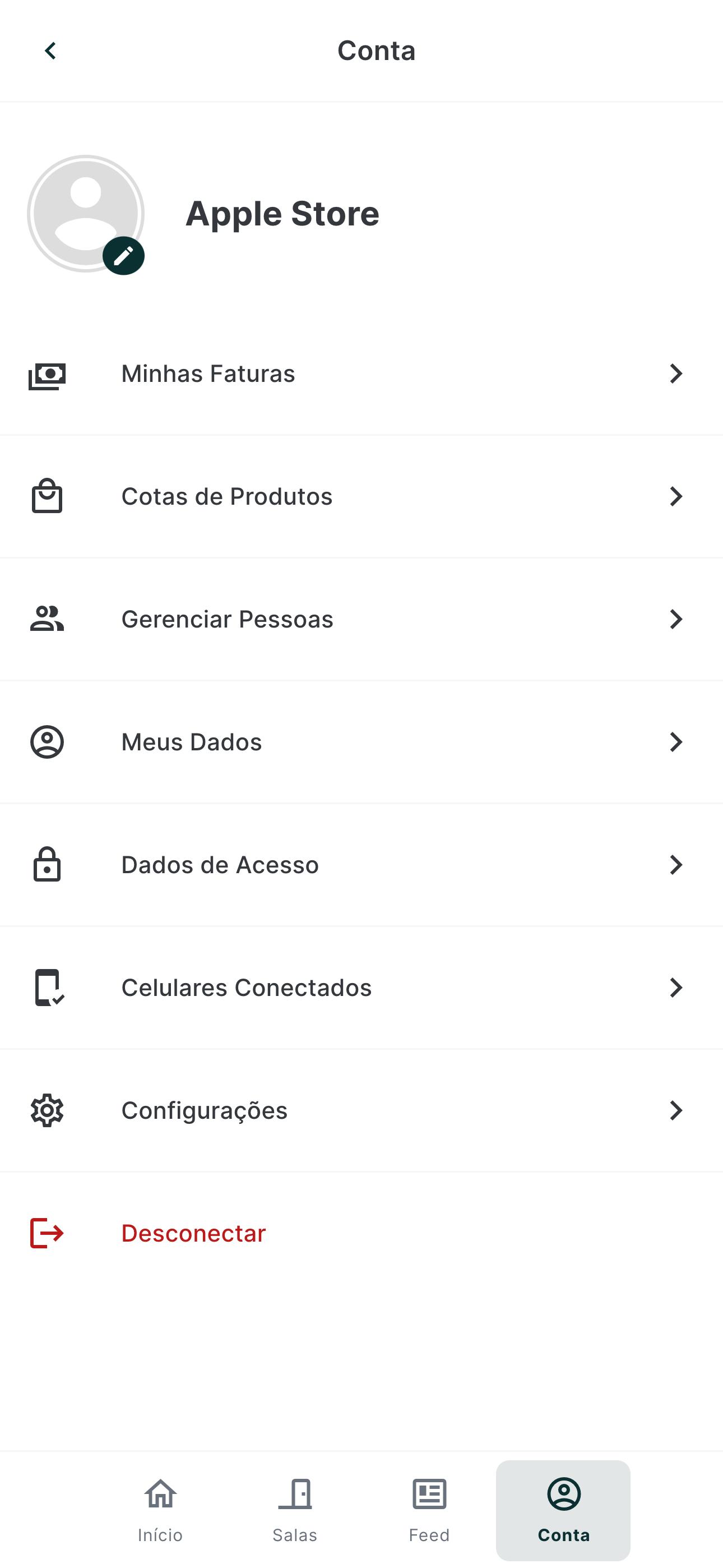The image size is (723, 1568).
Task: Open Minhas Faturas
Action: point(361,373)
